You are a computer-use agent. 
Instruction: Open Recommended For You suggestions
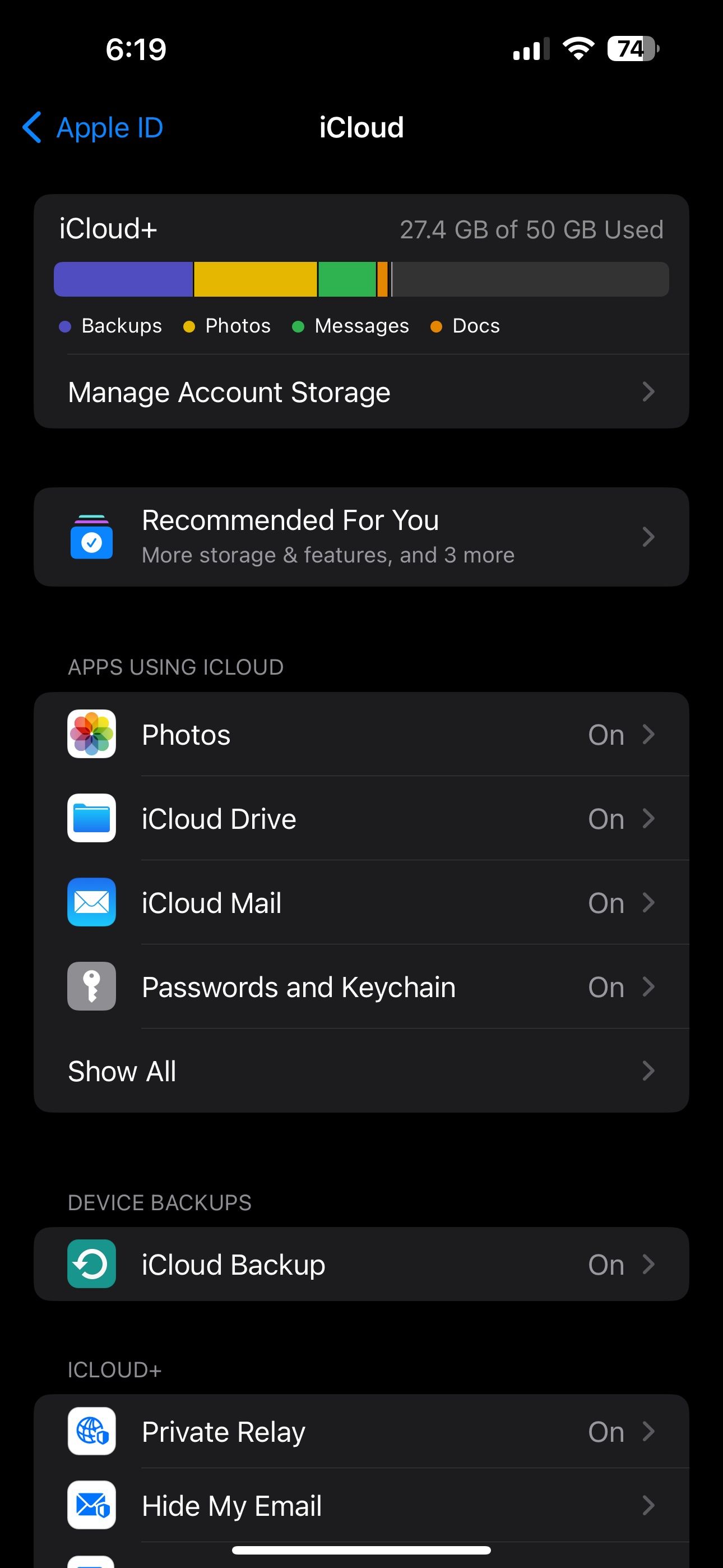point(361,536)
